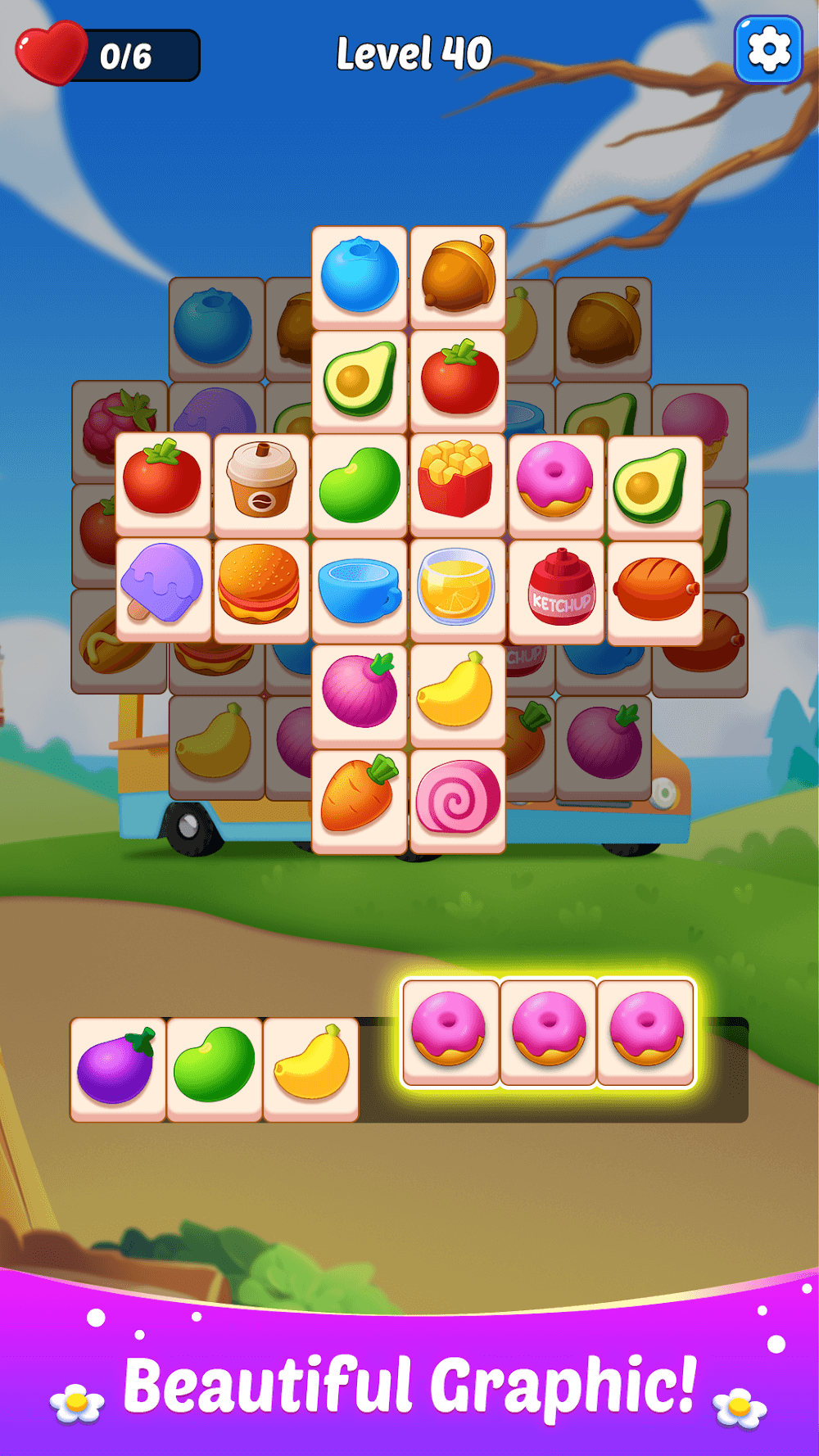Tap the blue teacup tile
This screenshot has height=1456, width=819.
pos(360,589)
